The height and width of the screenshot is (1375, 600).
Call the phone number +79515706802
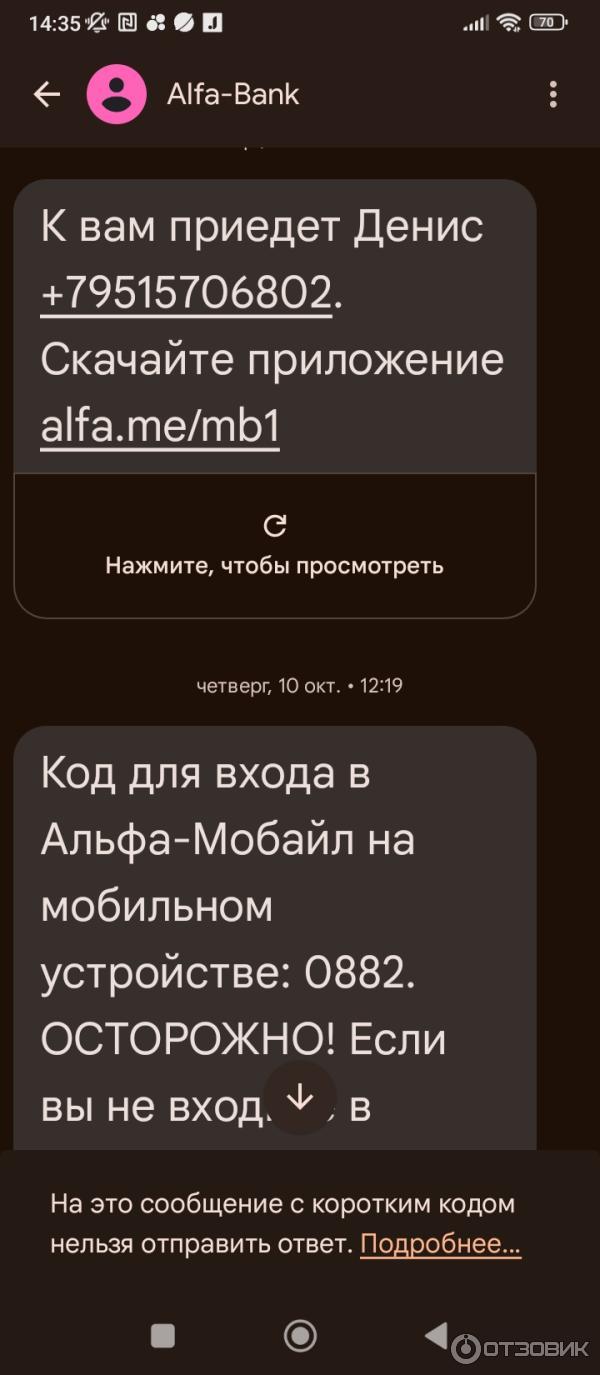186,294
